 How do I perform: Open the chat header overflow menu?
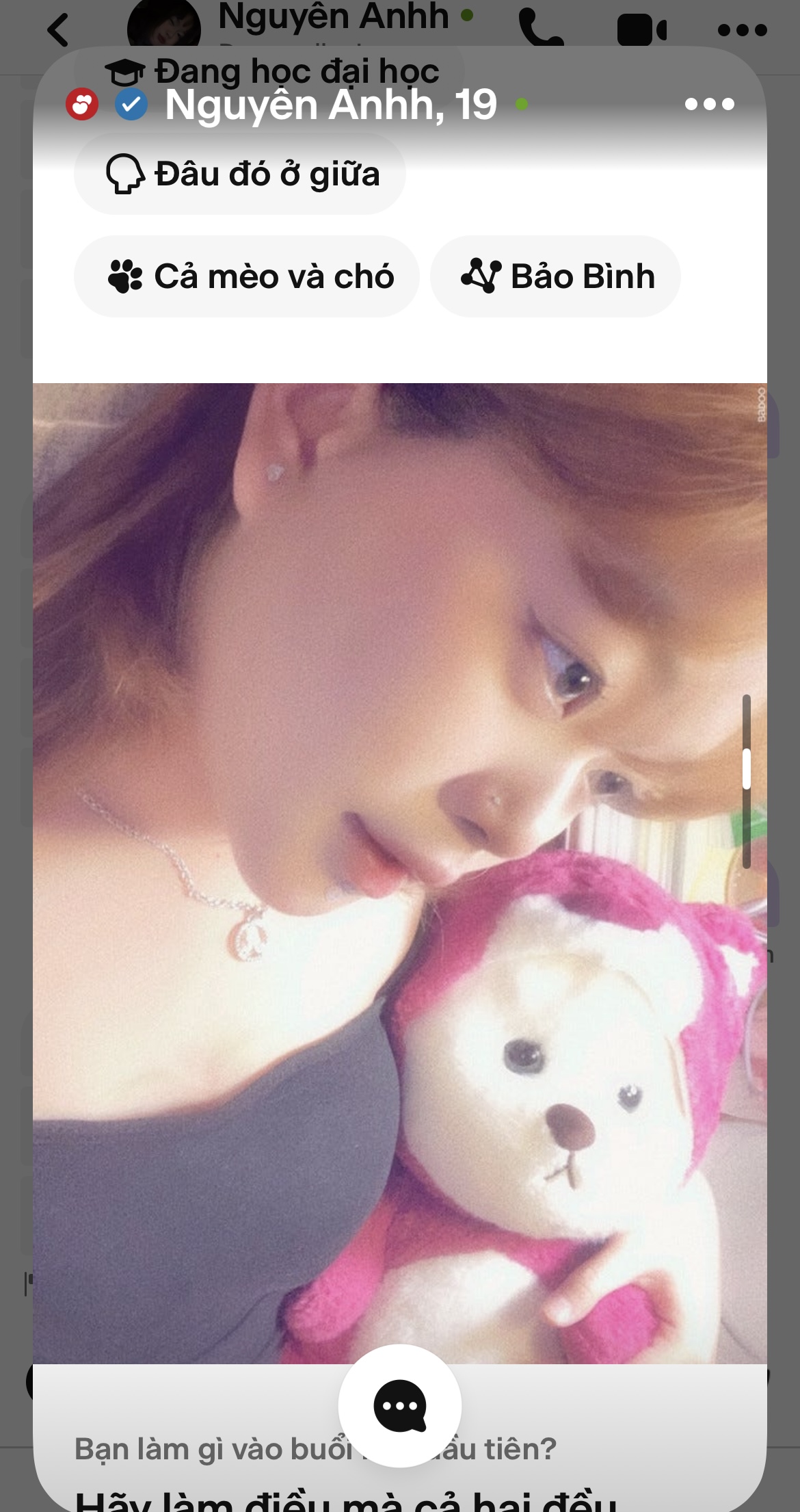coord(742,30)
